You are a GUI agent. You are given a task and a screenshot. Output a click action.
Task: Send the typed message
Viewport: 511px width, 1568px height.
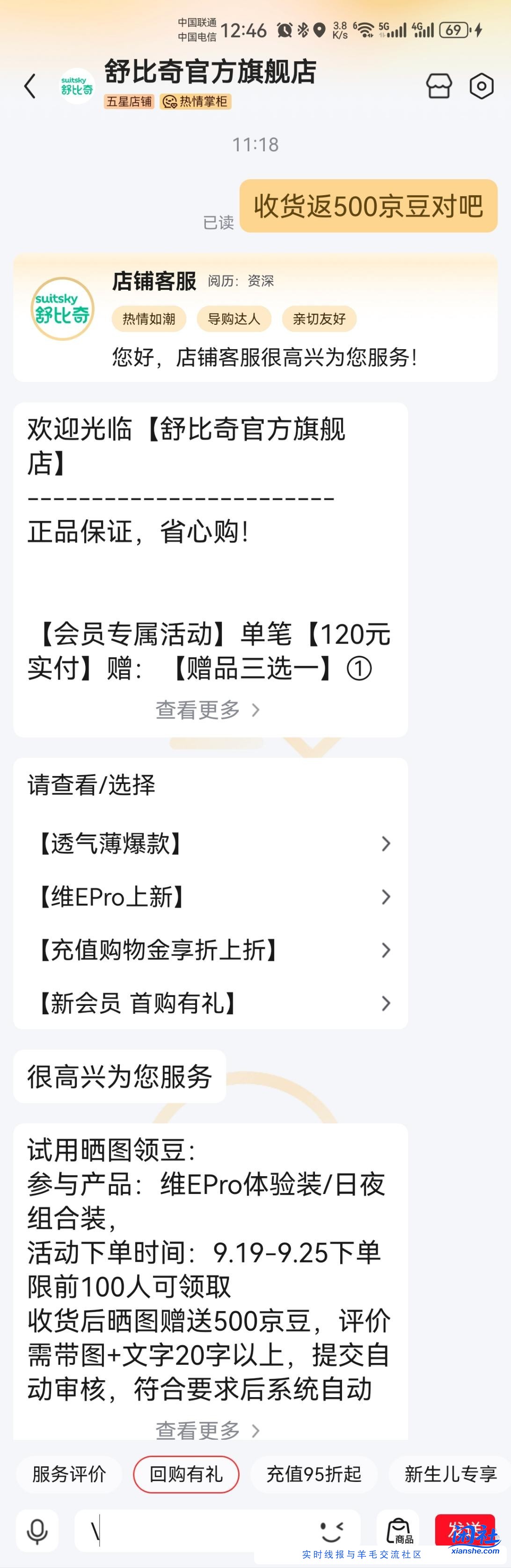pos(465,1529)
